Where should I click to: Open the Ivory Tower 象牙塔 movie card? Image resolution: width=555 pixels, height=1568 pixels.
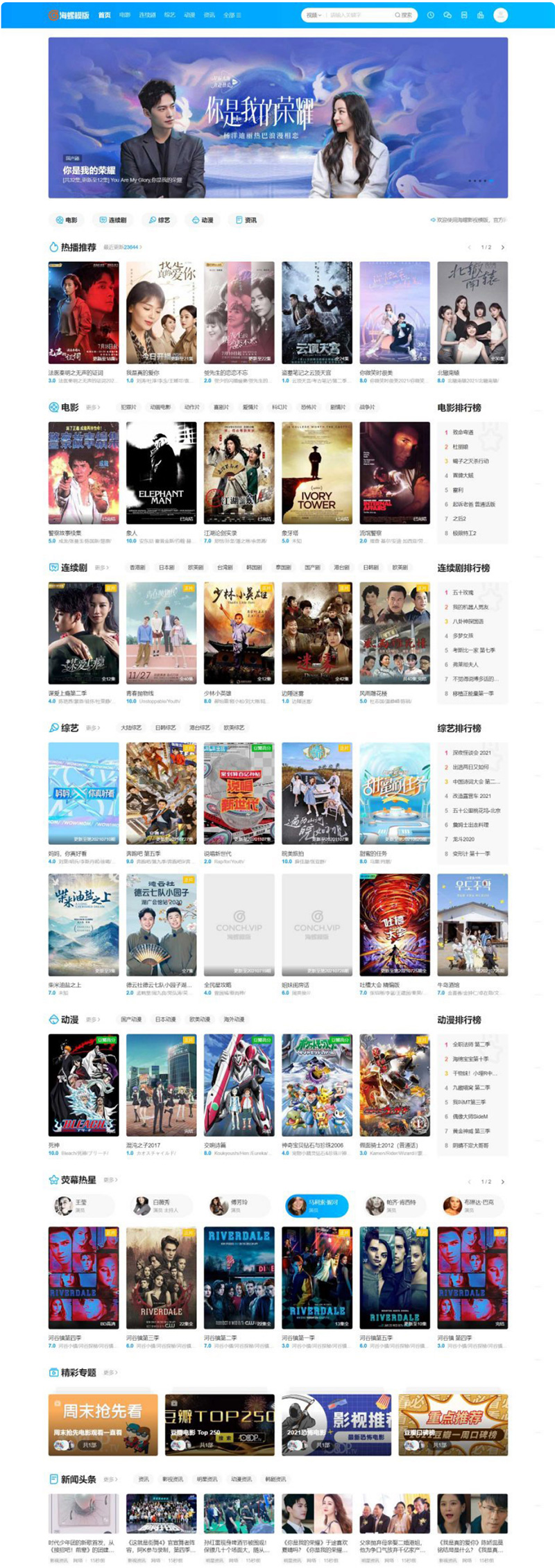[x=316, y=473]
